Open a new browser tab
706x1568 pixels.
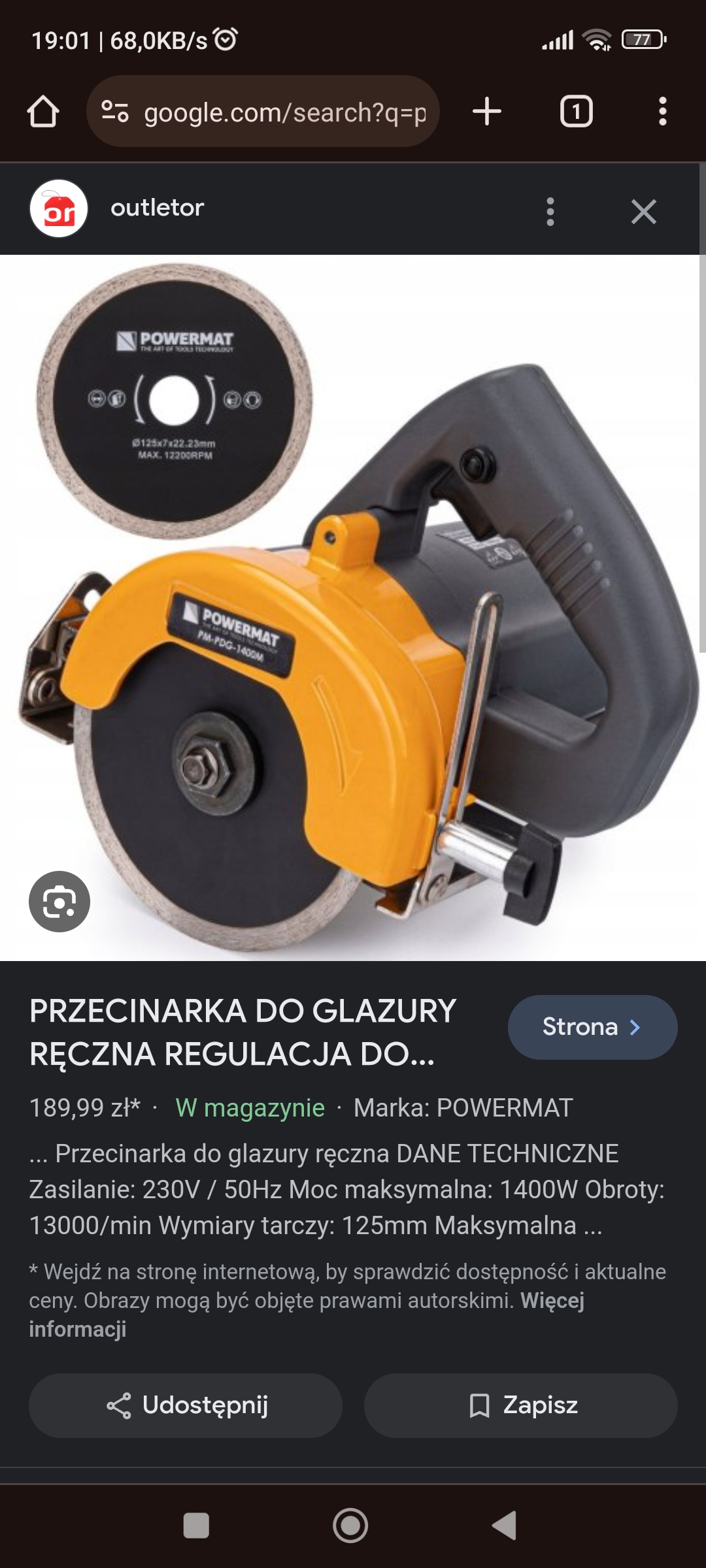coord(487,112)
